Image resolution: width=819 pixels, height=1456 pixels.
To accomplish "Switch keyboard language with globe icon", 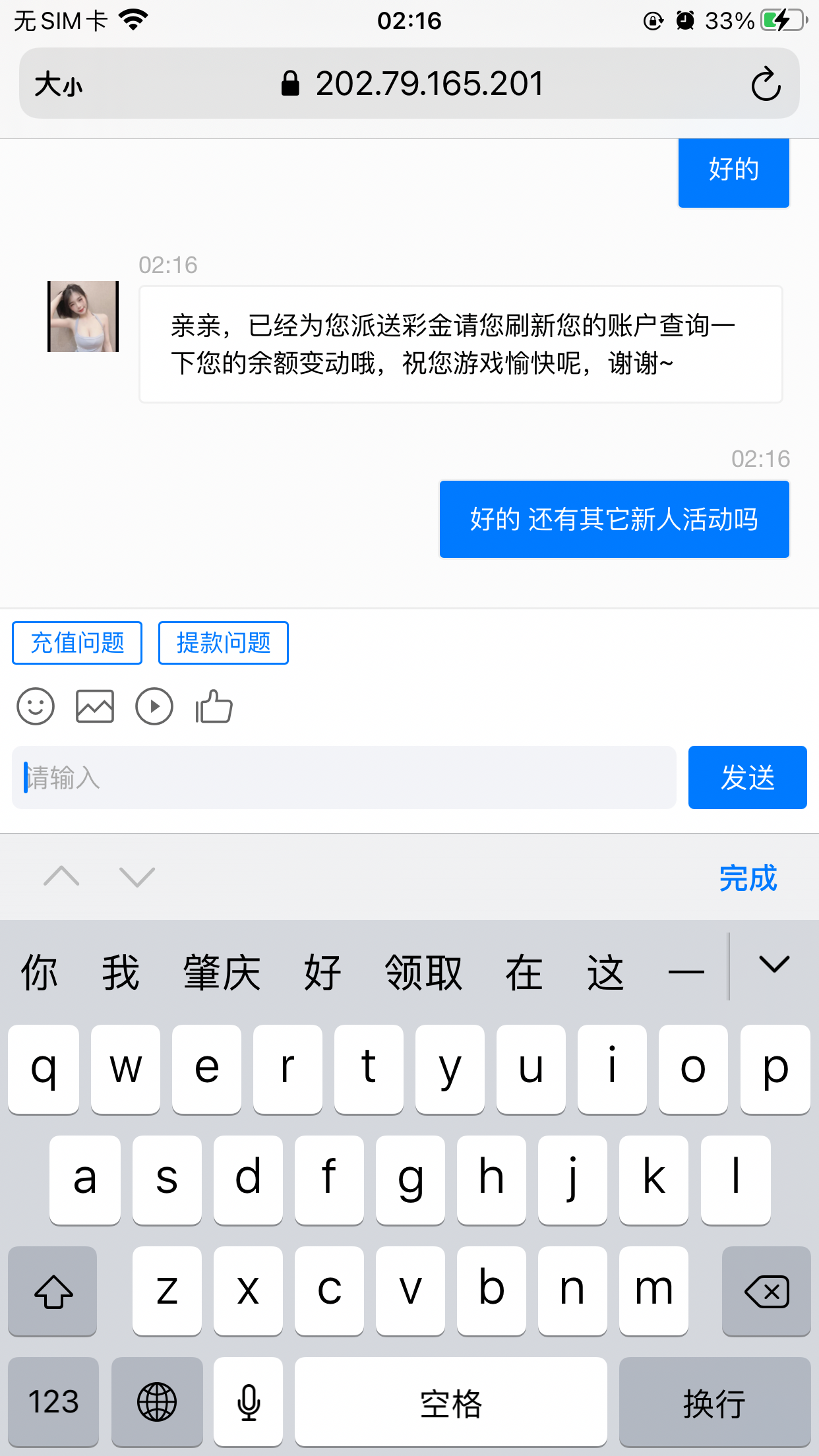I will [x=157, y=1402].
